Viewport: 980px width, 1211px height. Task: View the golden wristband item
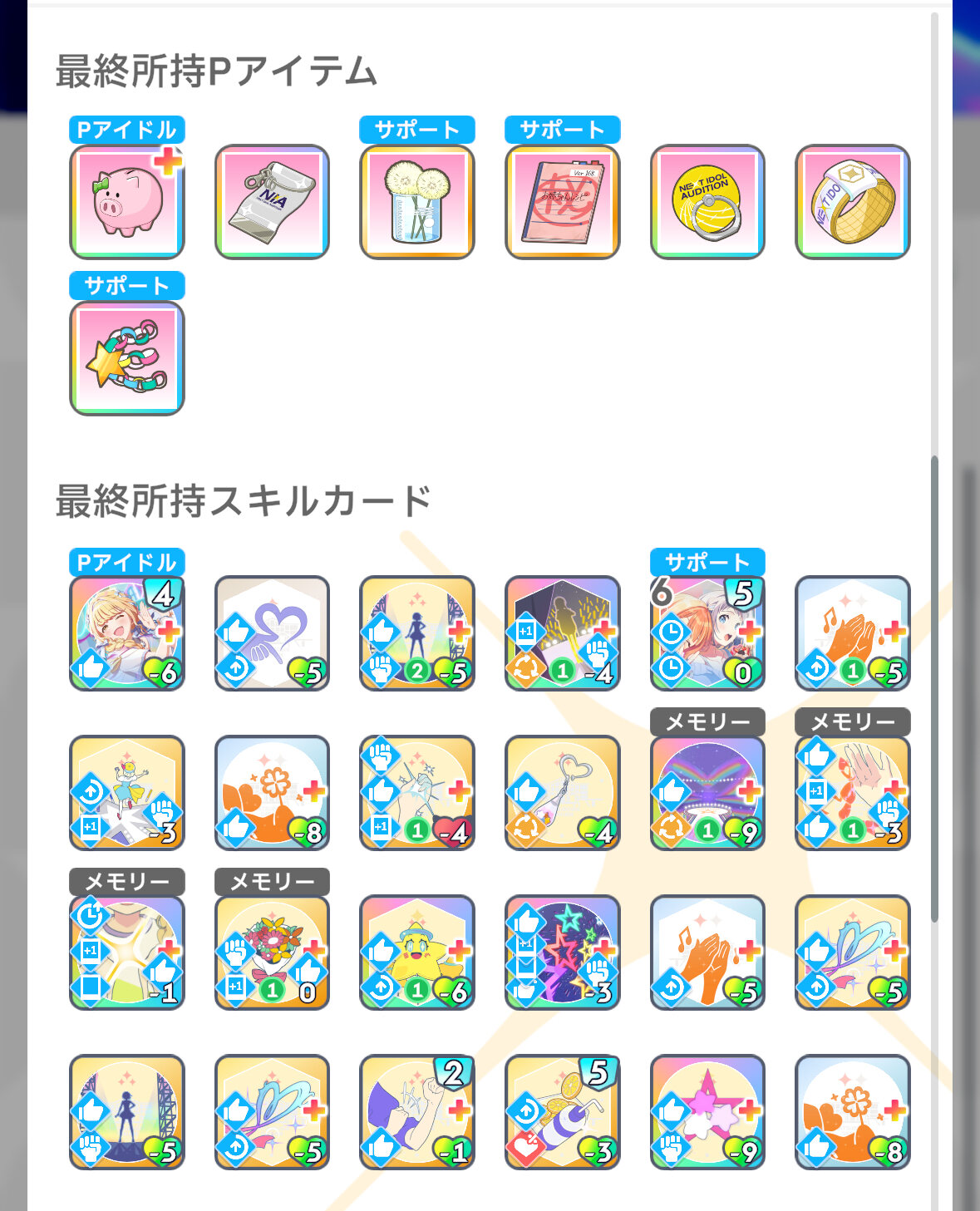(x=852, y=202)
